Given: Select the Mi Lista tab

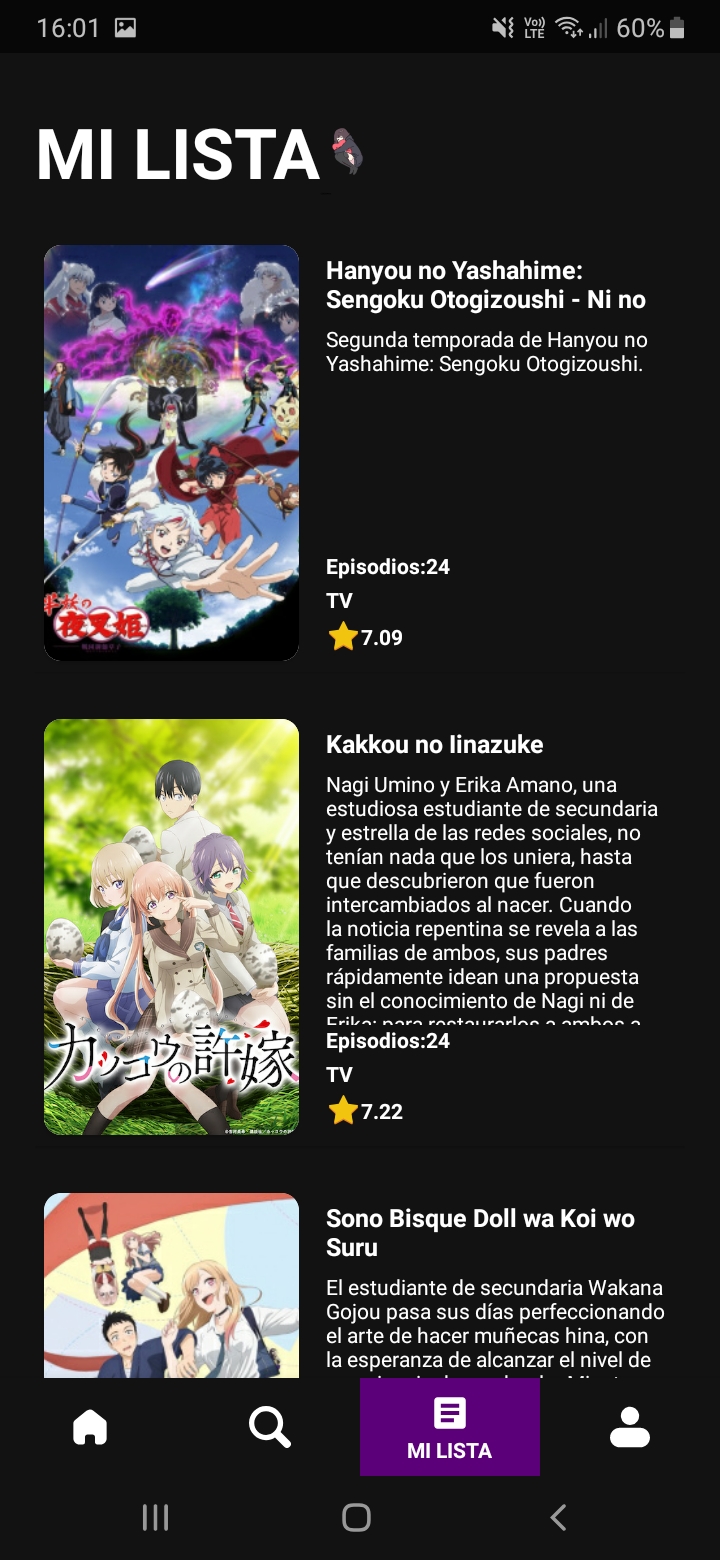Looking at the screenshot, I should [x=450, y=1427].
